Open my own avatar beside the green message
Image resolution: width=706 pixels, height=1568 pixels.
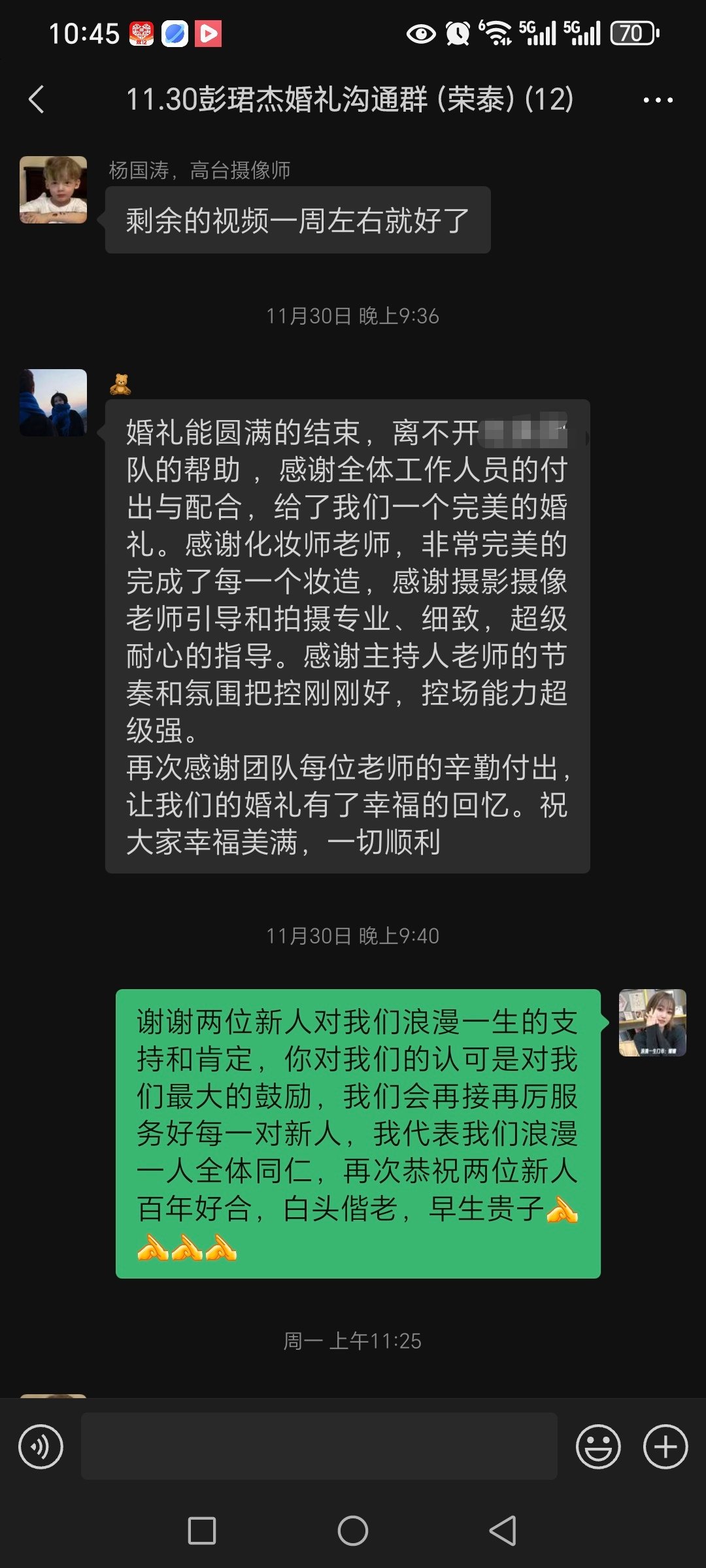click(652, 1022)
